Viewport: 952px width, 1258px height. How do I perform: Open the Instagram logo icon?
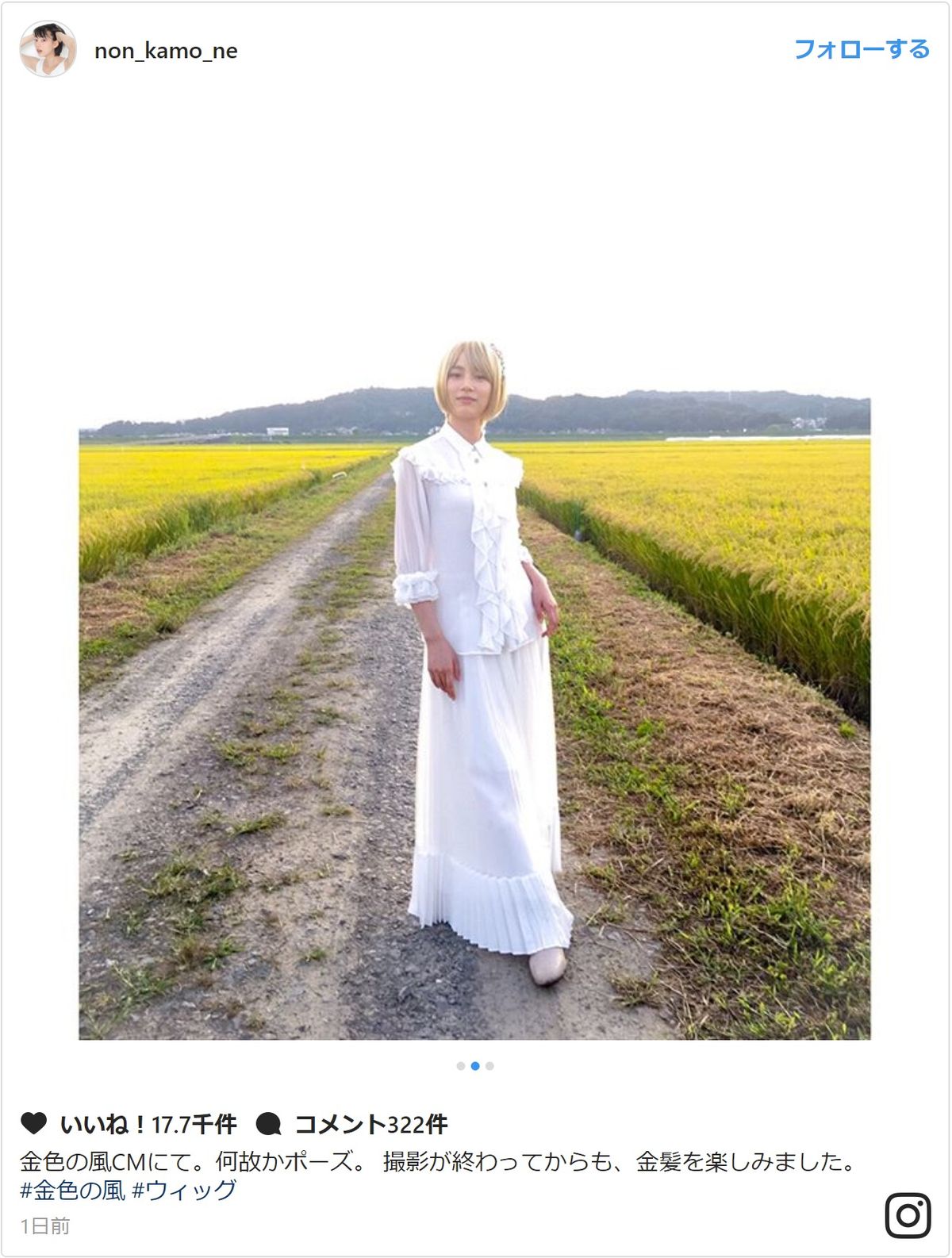908,1215
